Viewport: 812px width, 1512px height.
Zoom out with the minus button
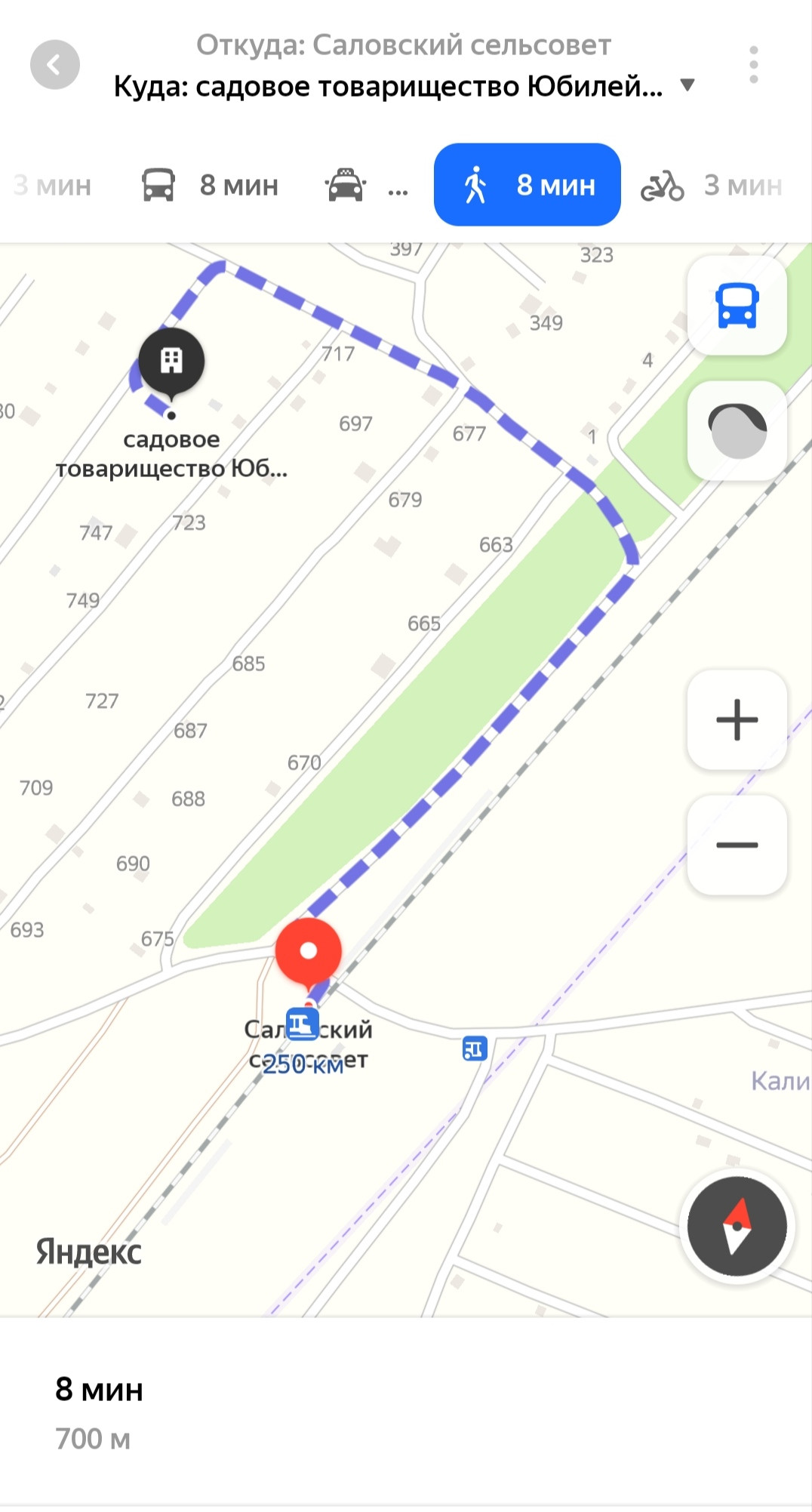tap(737, 845)
